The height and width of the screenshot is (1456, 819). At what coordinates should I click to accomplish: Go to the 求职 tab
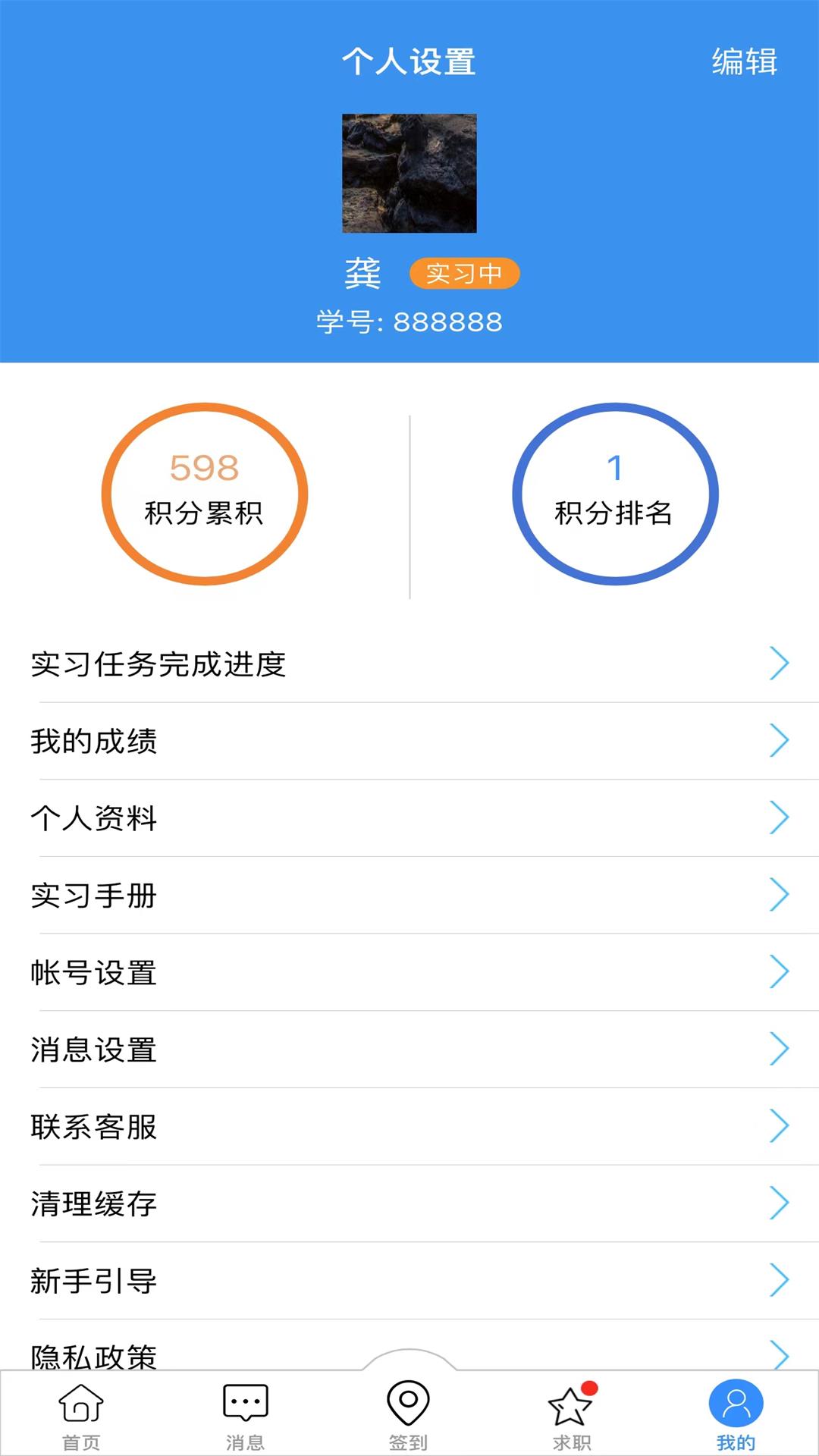(x=572, y=1415)
